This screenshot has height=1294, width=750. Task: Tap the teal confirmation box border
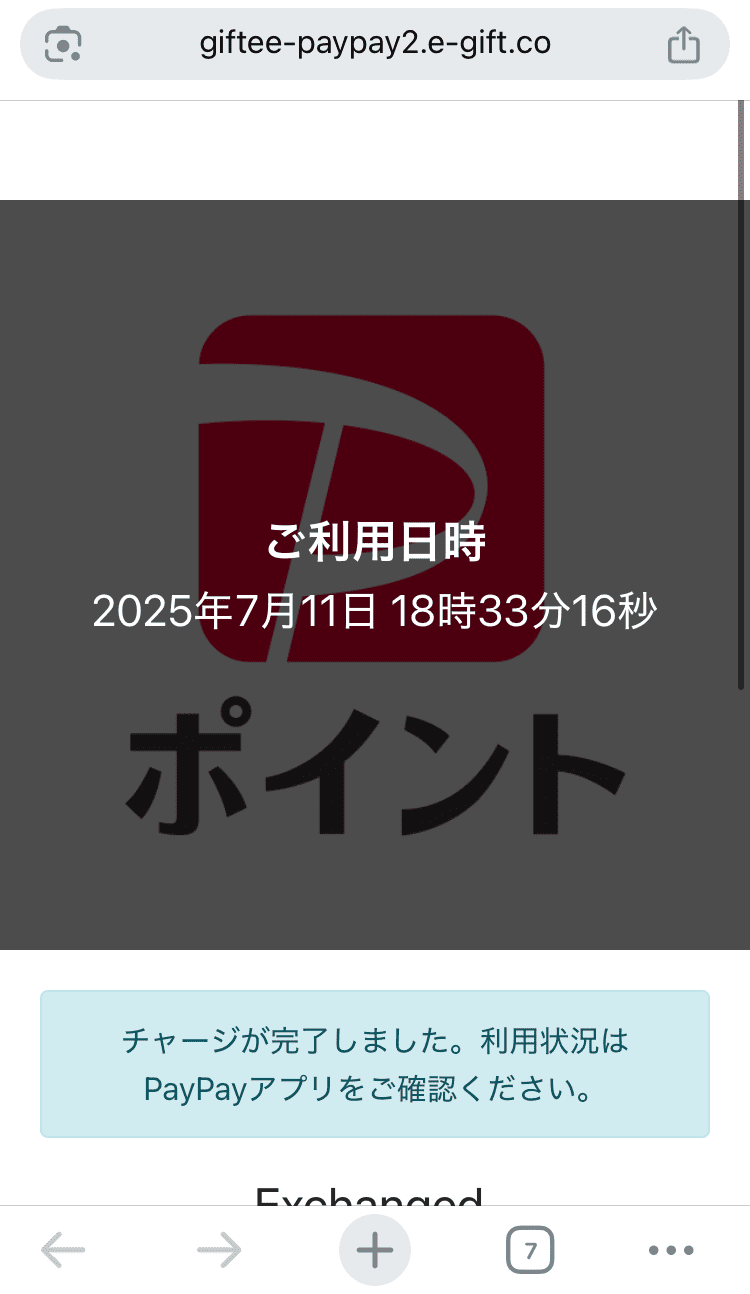coord(40,1063)
